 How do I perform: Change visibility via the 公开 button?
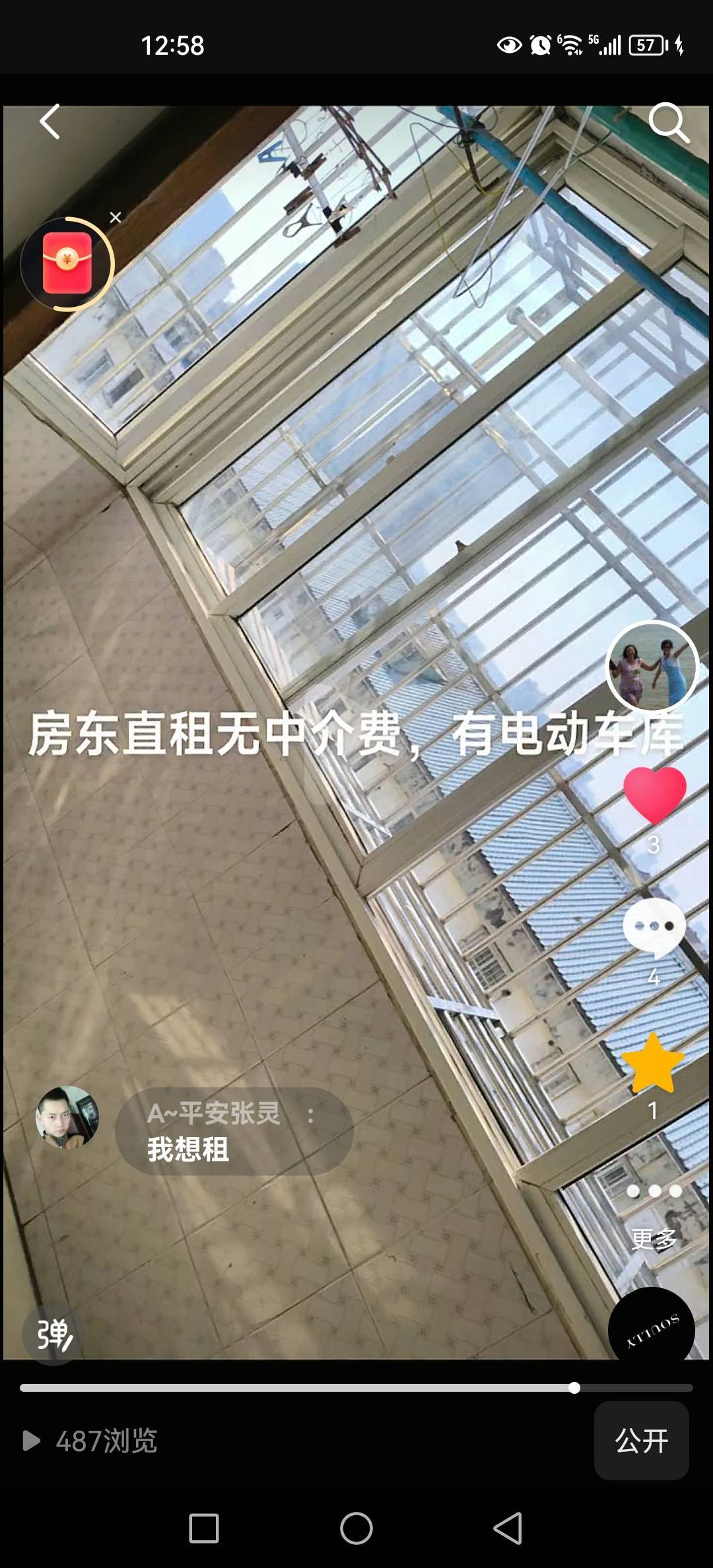(x=642, y=1441)
